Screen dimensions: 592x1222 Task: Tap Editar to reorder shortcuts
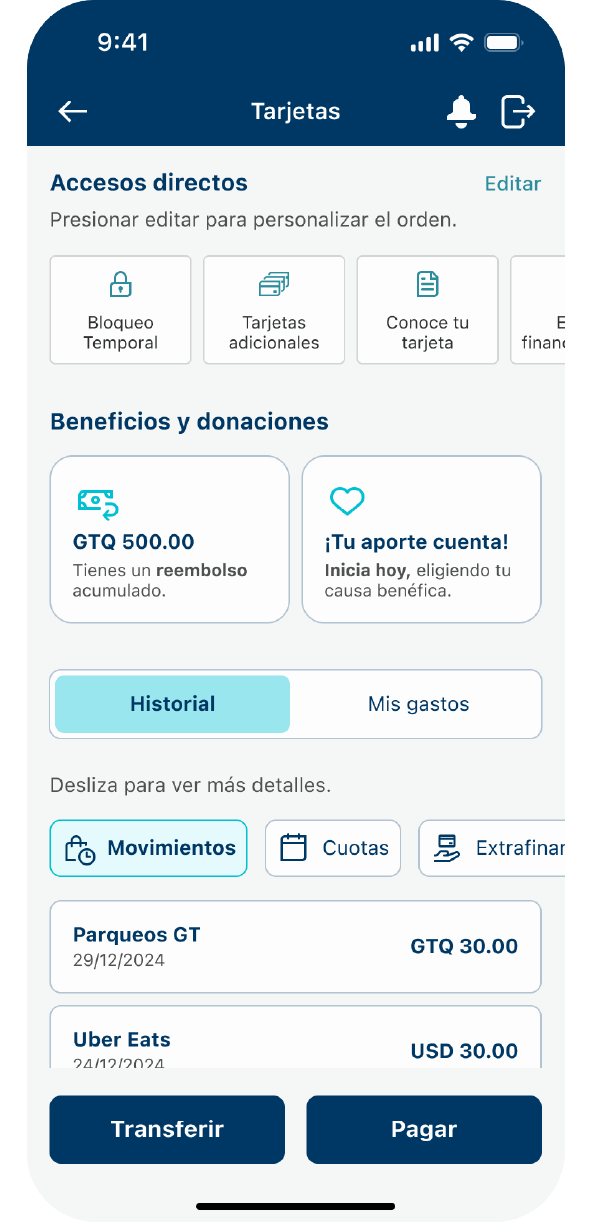tap(513, 184)
